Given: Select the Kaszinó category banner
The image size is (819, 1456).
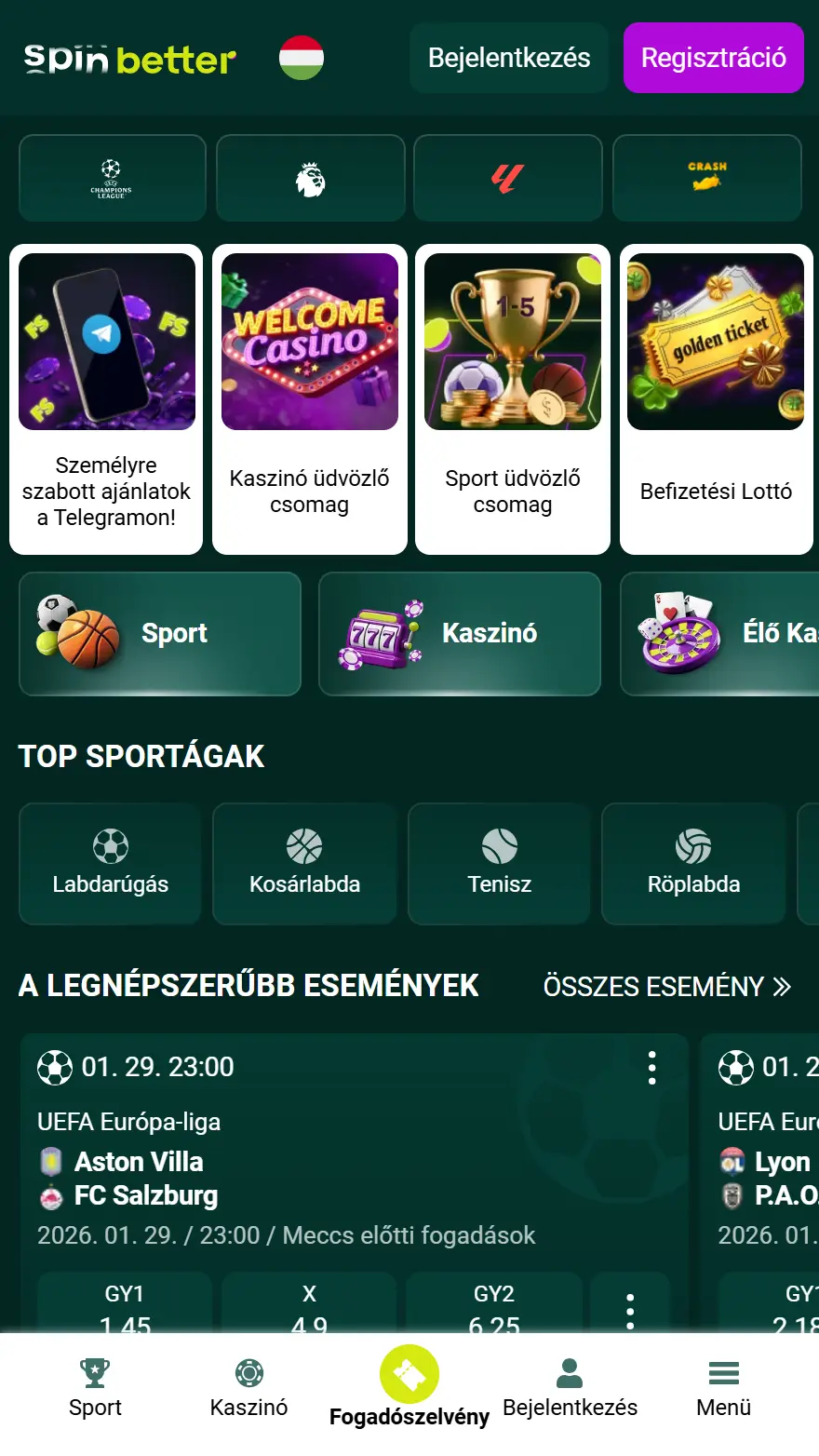Looking at the screenshot, I should [x=460, y=634].
